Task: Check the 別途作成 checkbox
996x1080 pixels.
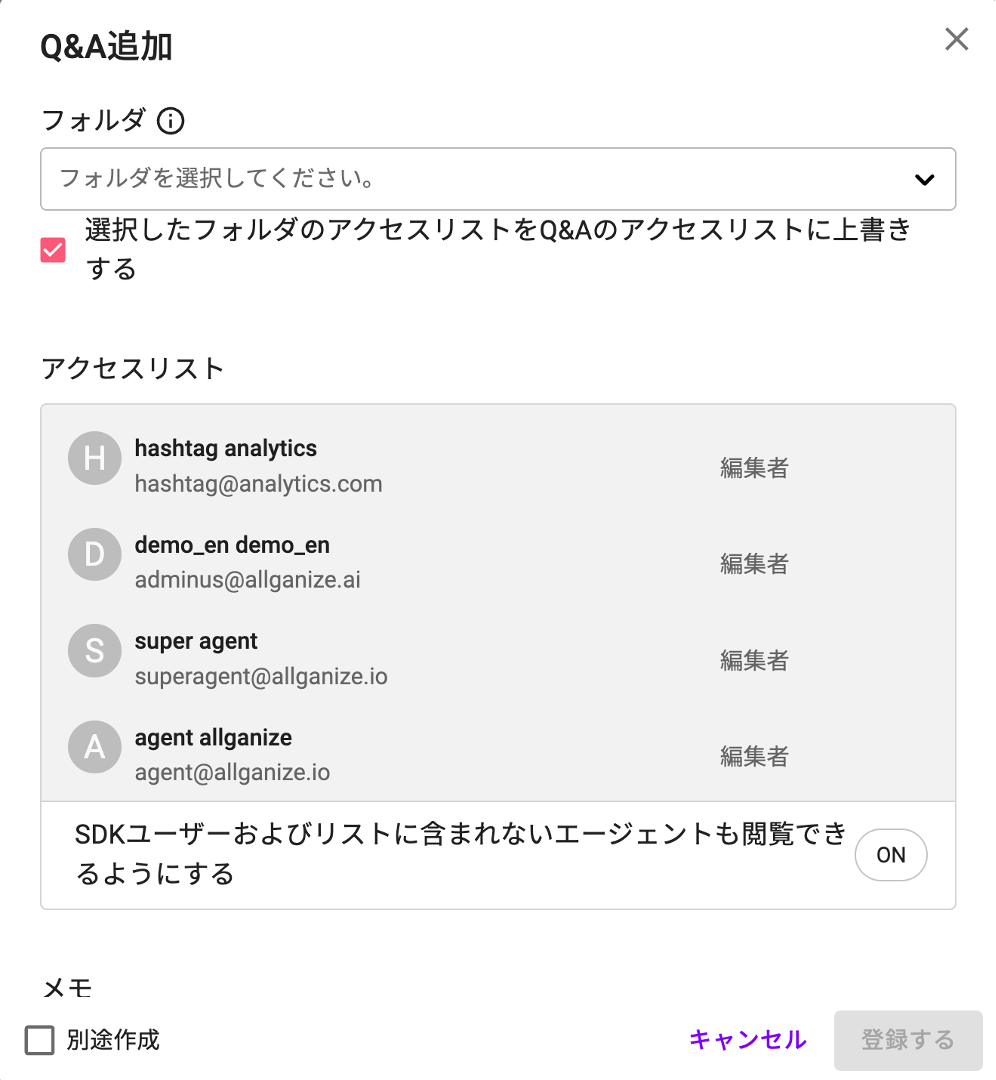Action: [x=40, y=1040]
